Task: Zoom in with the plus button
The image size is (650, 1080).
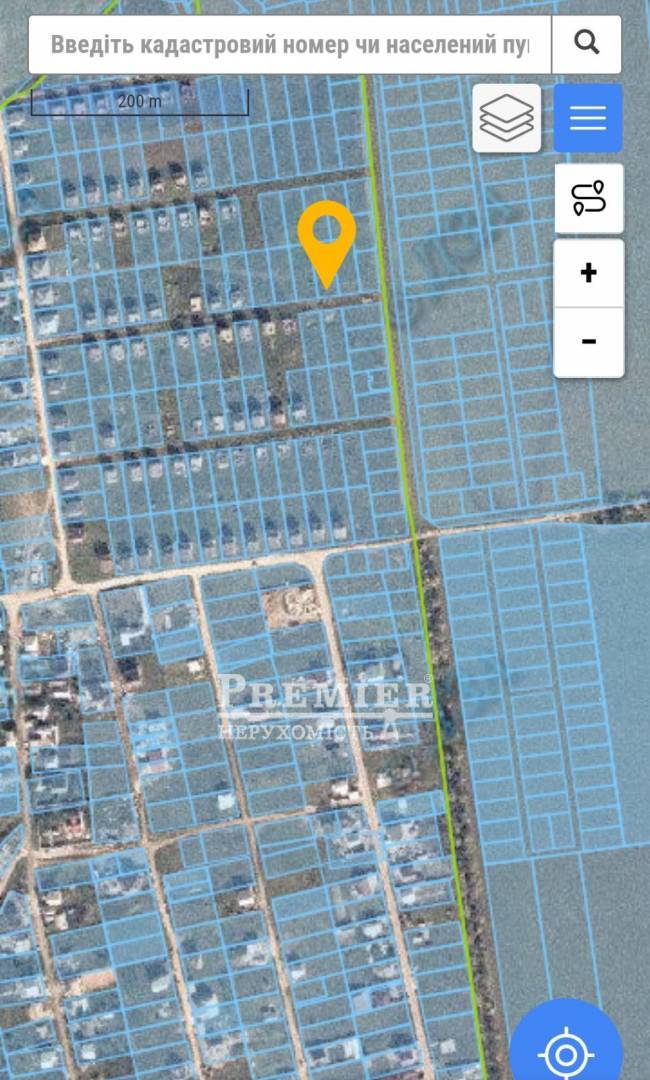Action: coord(589,273)
